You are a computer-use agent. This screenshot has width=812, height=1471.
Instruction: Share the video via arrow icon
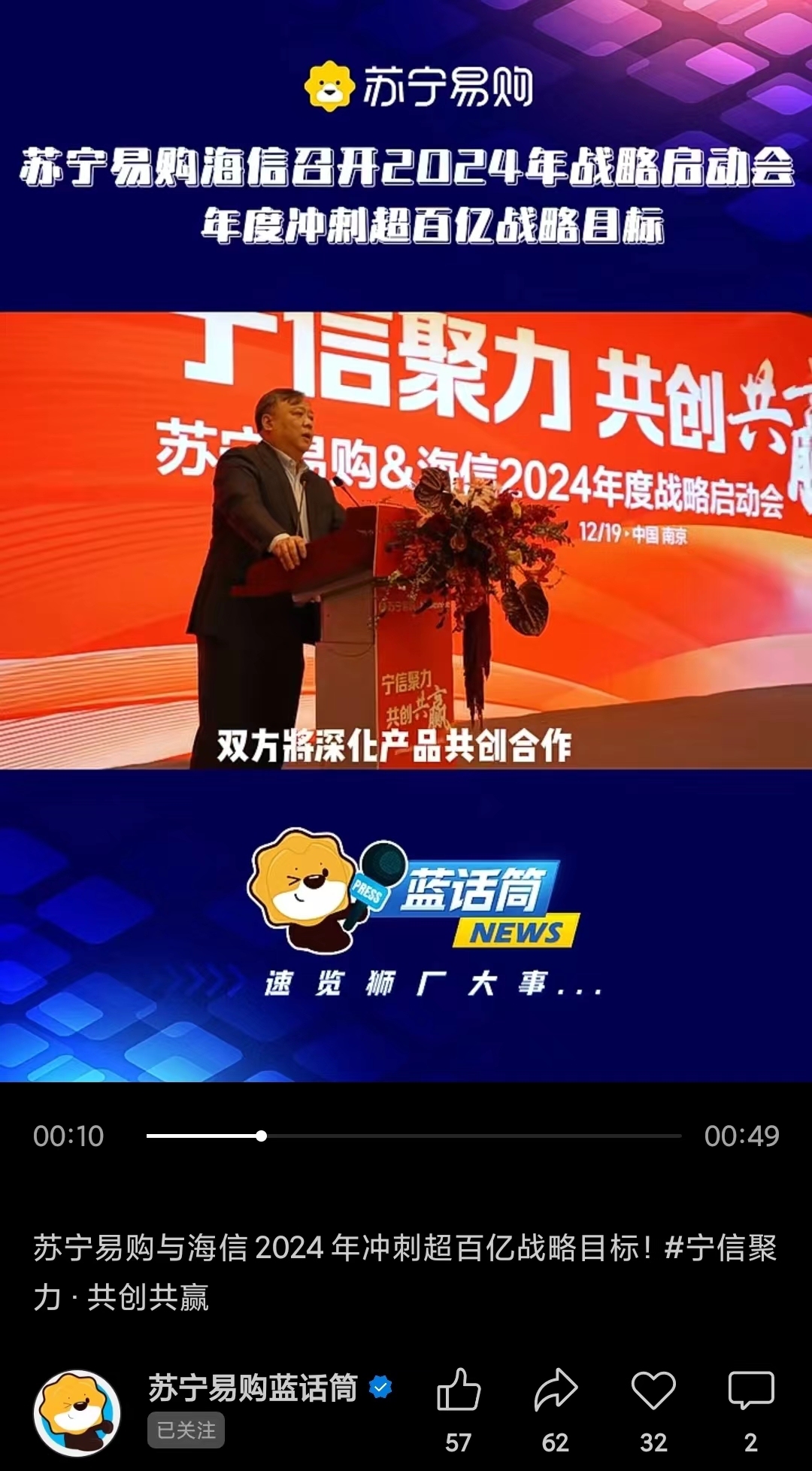click(x=556, y=1390)
